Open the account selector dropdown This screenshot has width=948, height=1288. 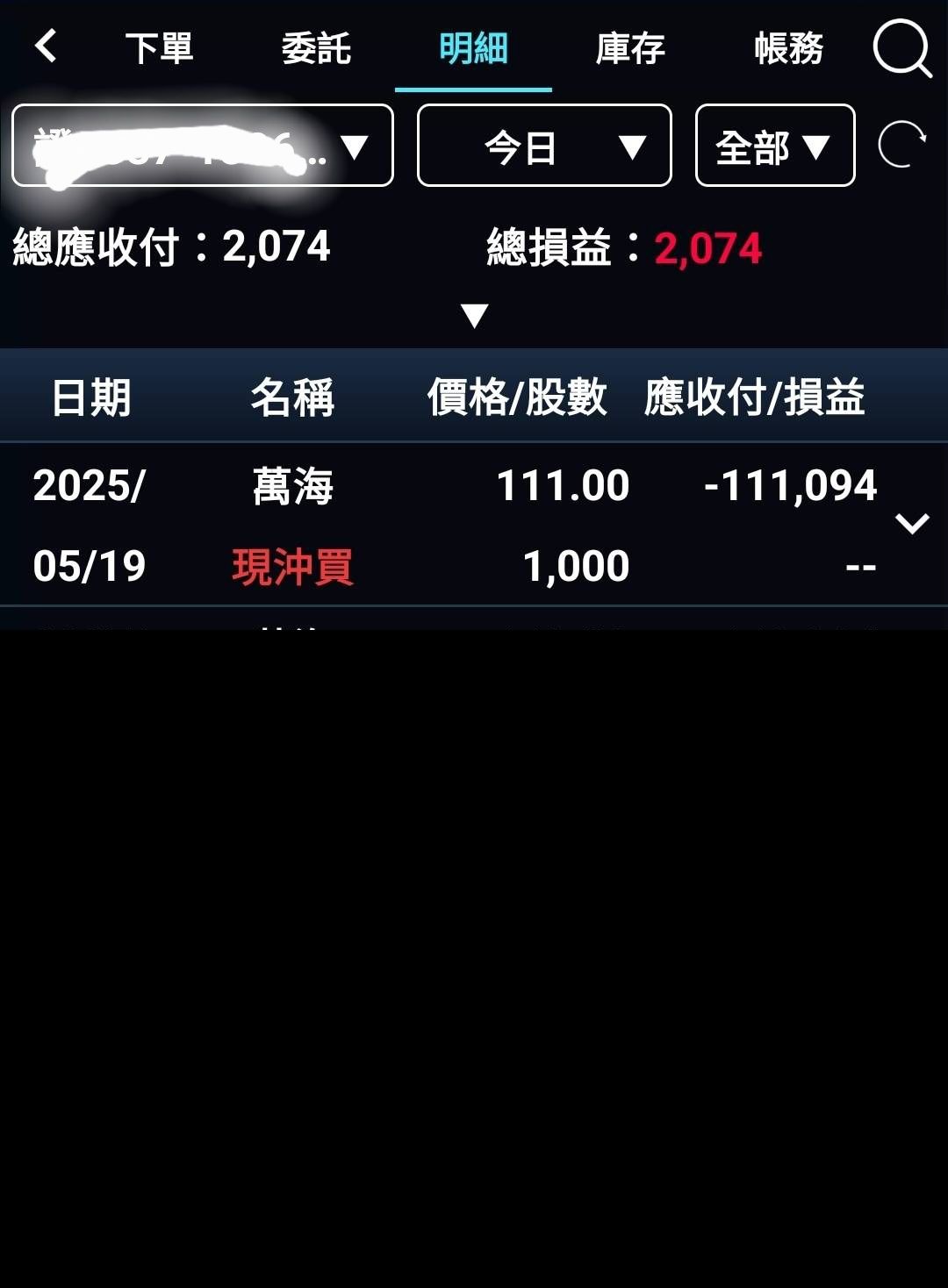click(203, 146)
